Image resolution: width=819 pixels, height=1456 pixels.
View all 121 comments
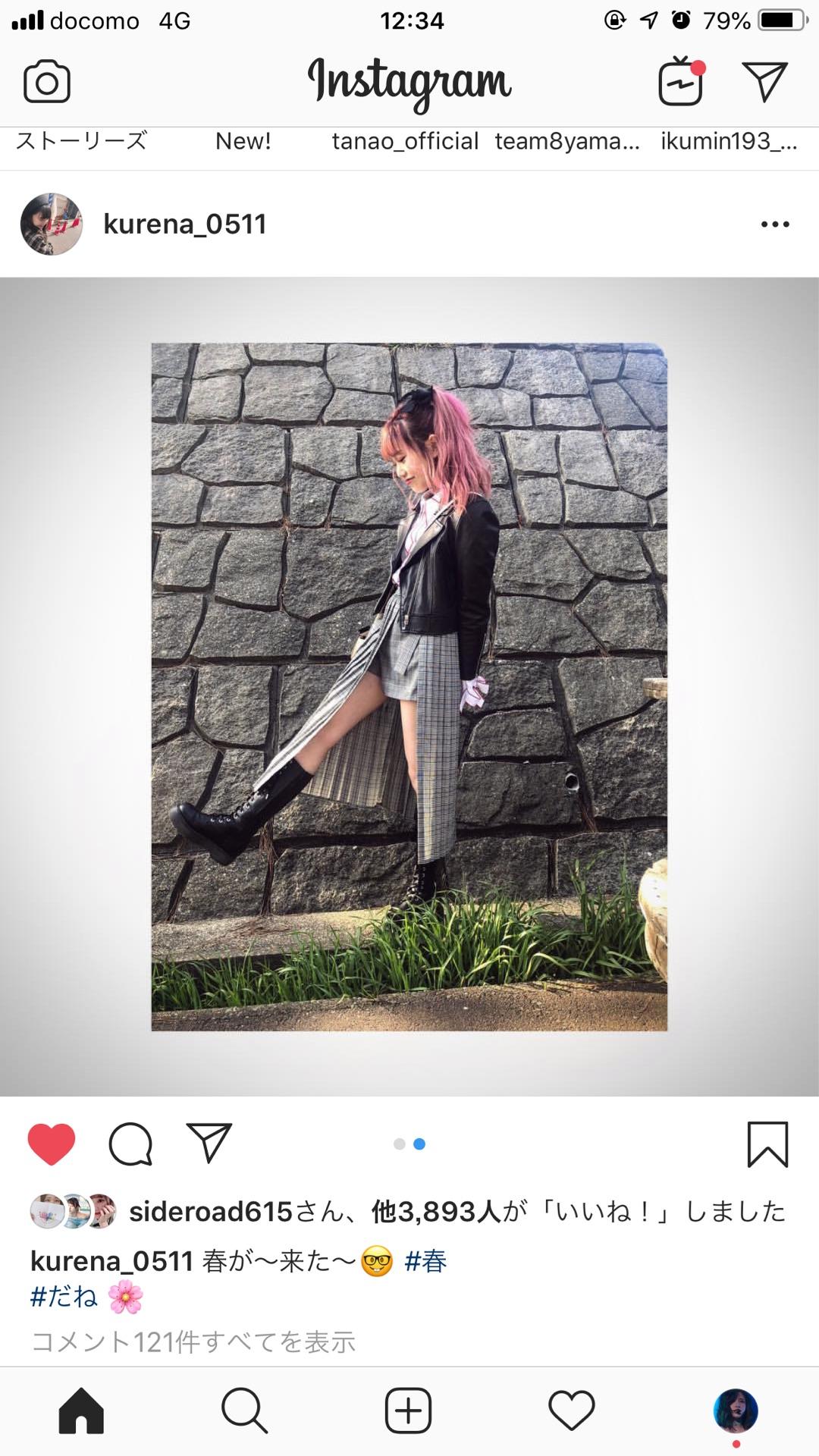(193, 1341)
